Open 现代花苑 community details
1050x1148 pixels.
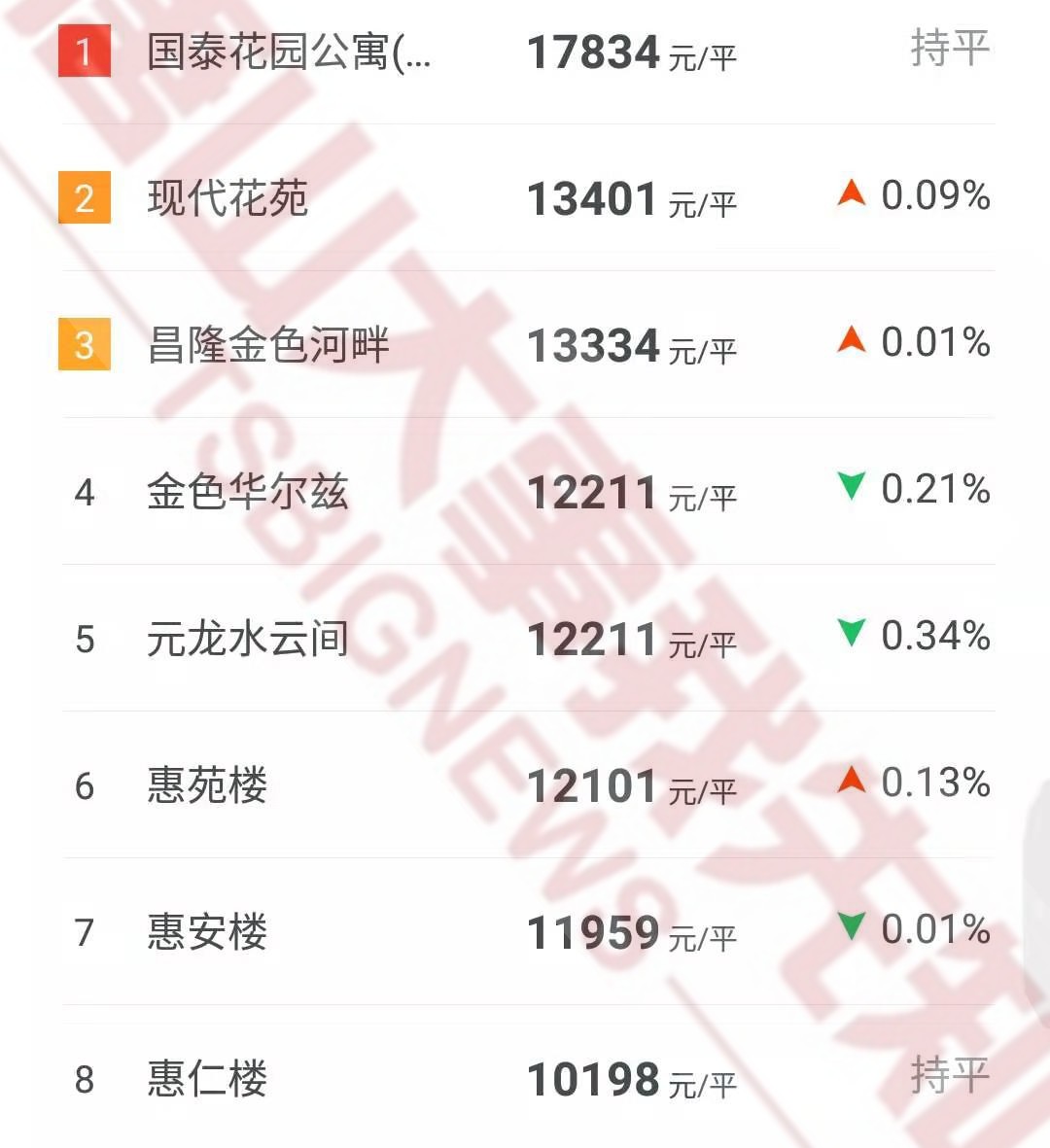[x=227, y=199]
